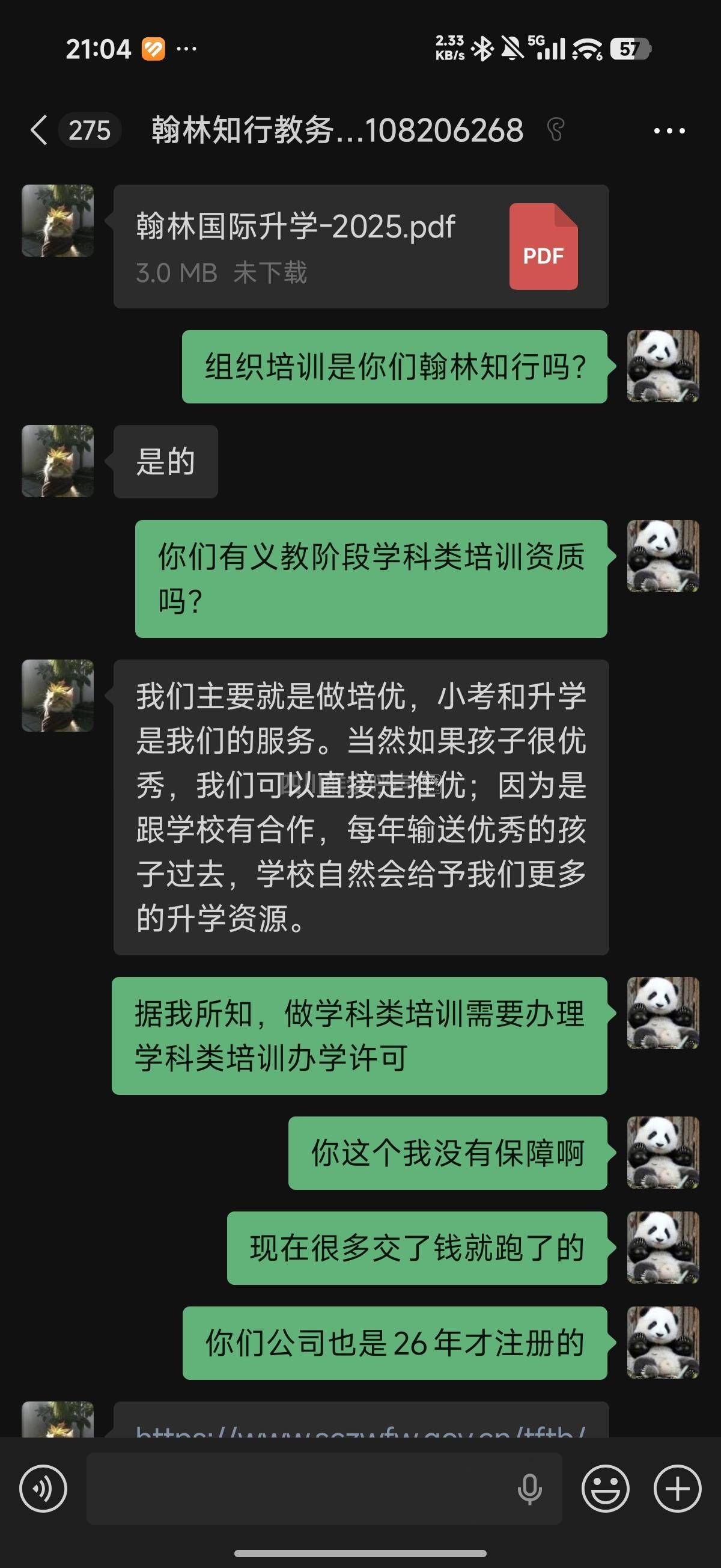This screenshot has width=721, height=1568.
Task: Switch to voice message input
Action: pos(43,1489)
